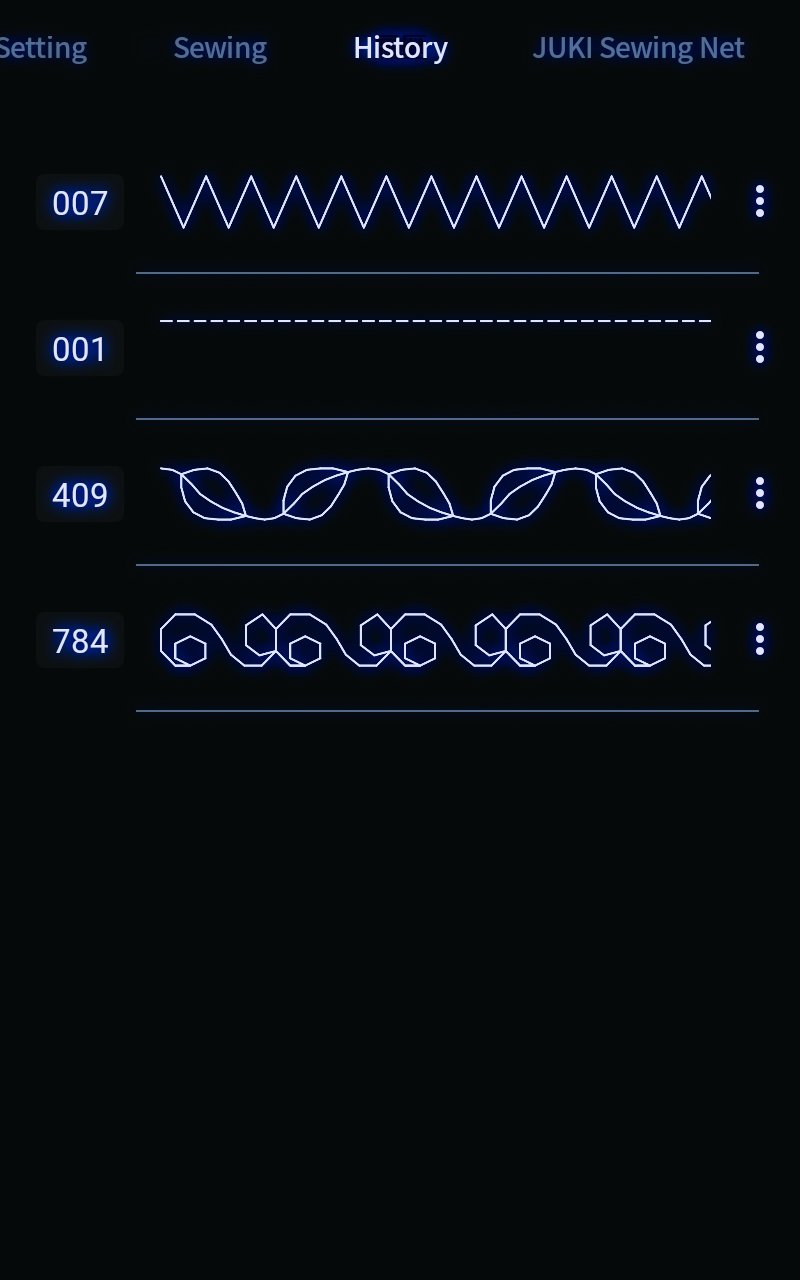
Task: Open decorative pattern 784 from history
Action: 435,639
